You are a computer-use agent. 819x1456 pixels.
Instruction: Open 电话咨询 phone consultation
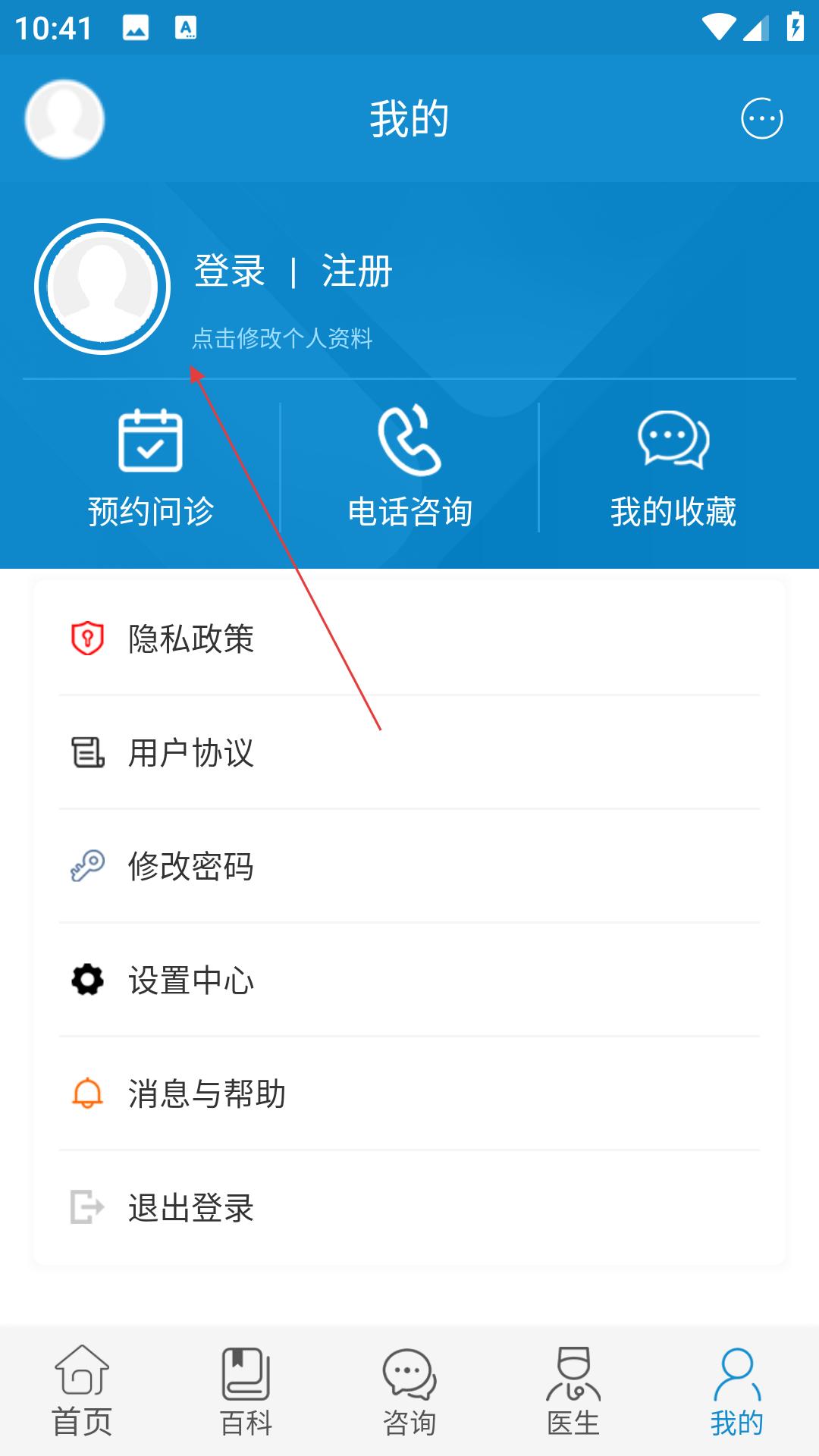point(409,468)
